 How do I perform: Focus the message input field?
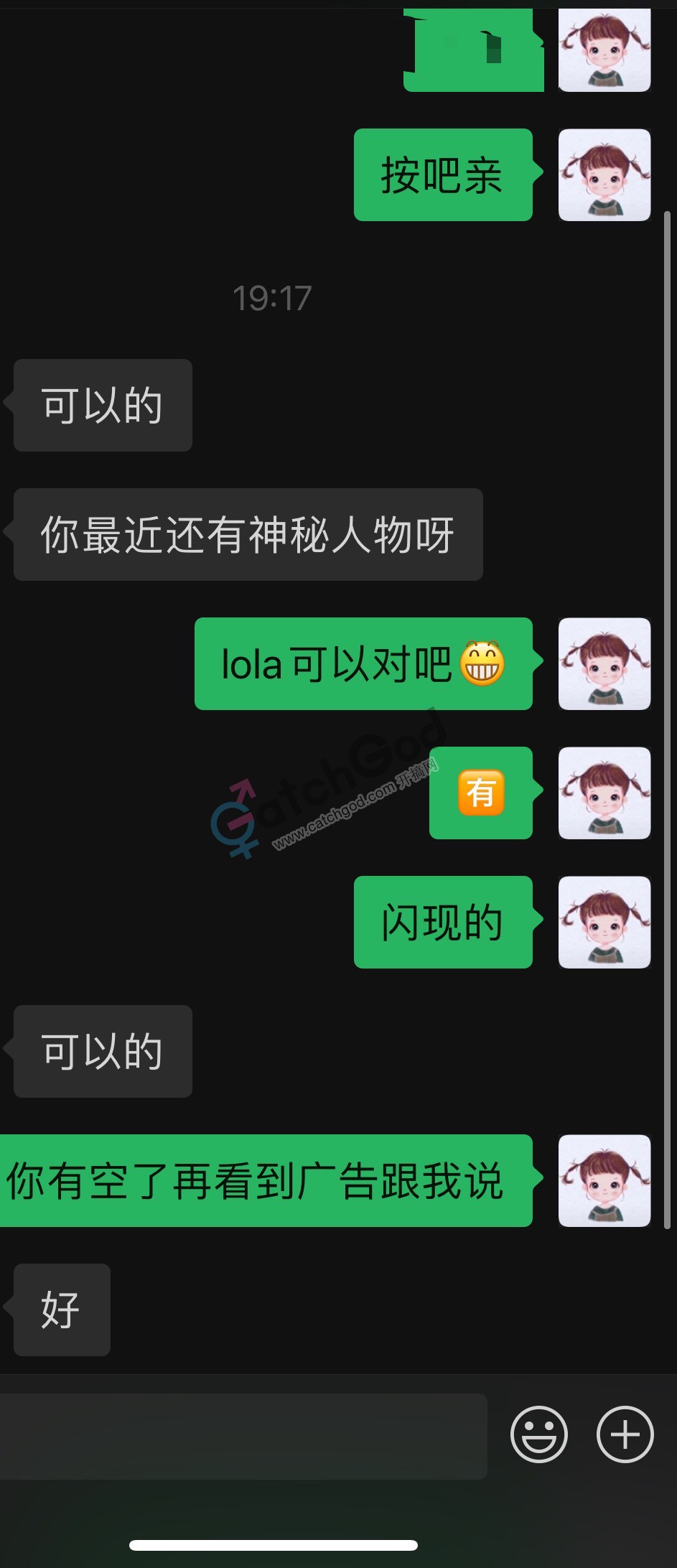coord(243,1436)
